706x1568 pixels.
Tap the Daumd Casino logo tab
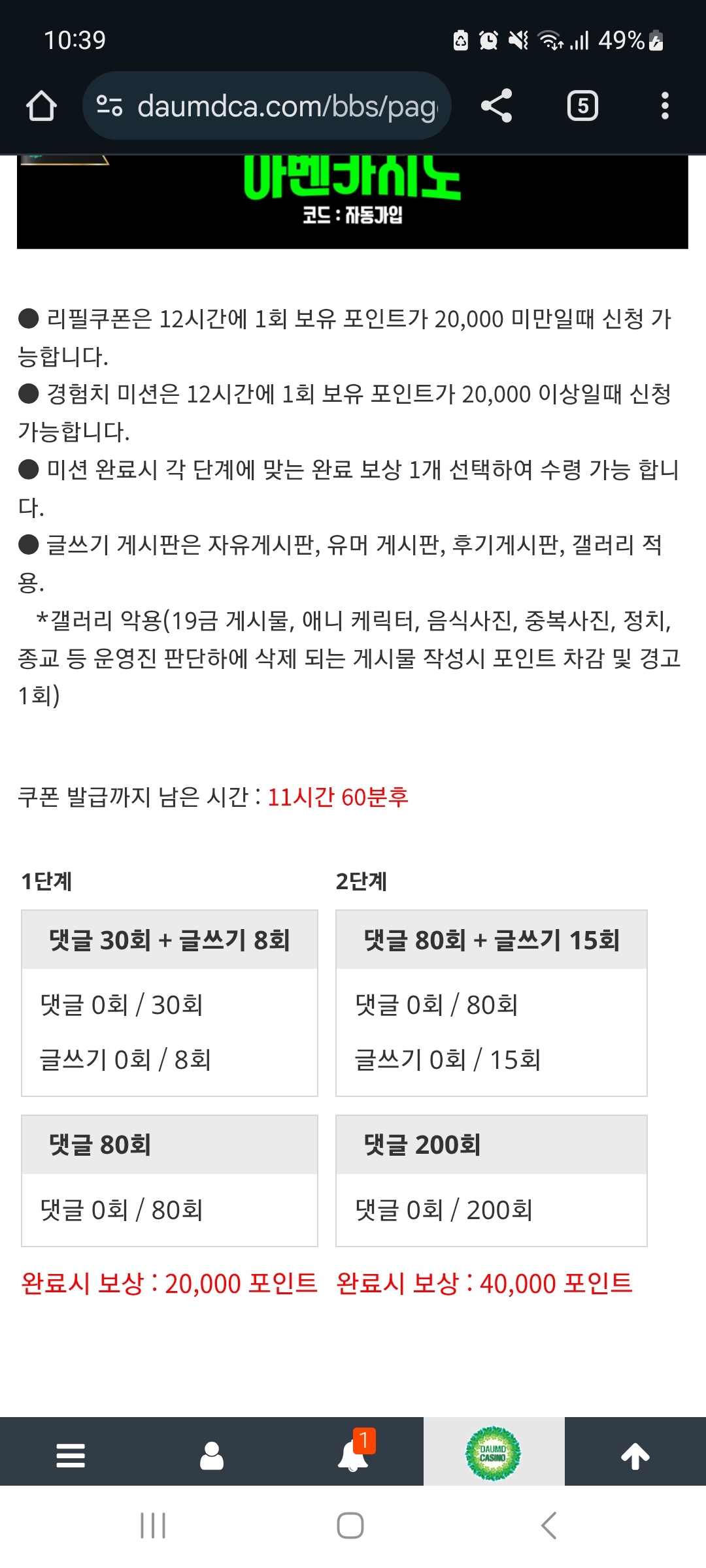point(494,1453)
